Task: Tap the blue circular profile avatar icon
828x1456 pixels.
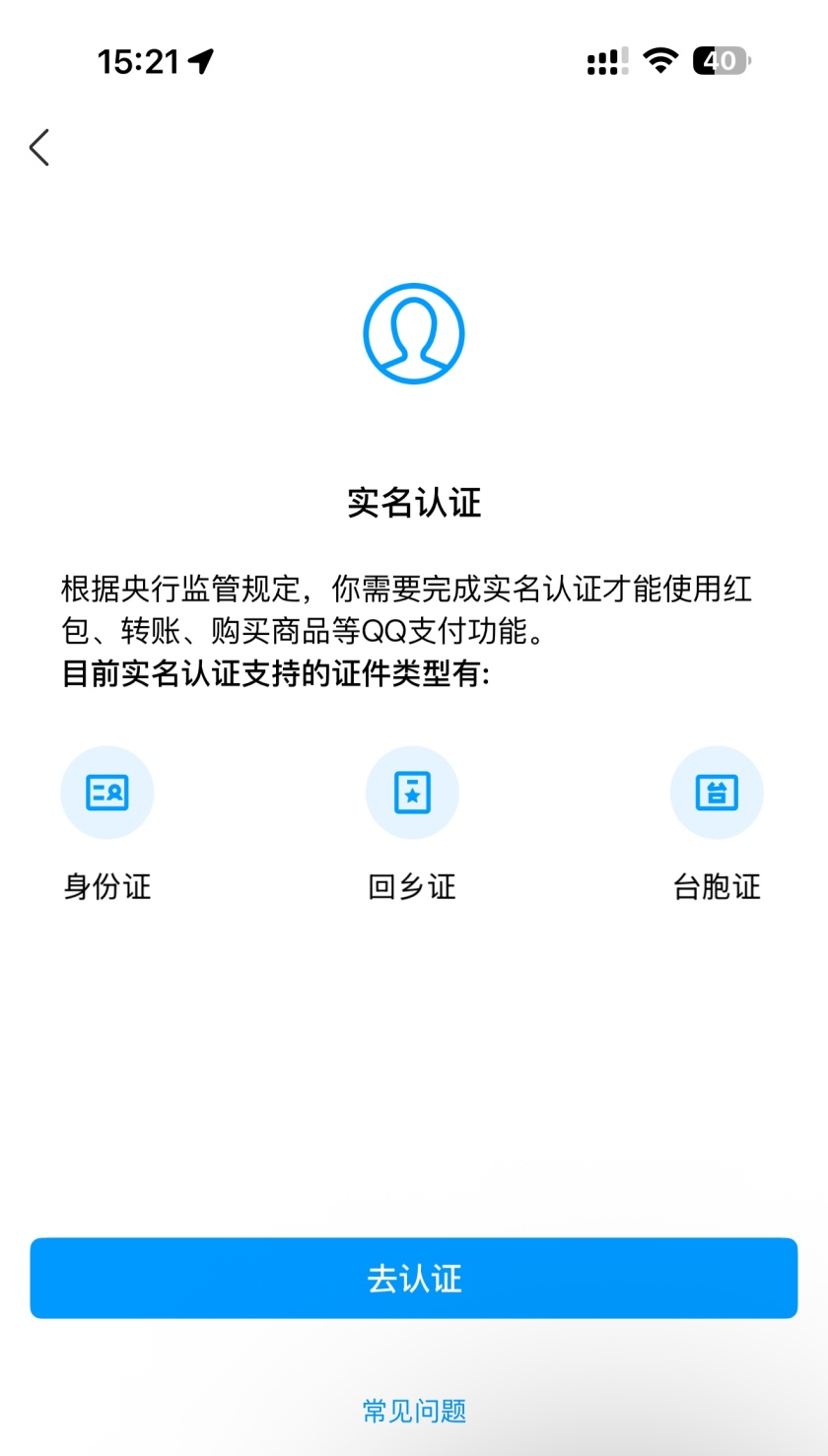Action: click(x=414, y=332)
